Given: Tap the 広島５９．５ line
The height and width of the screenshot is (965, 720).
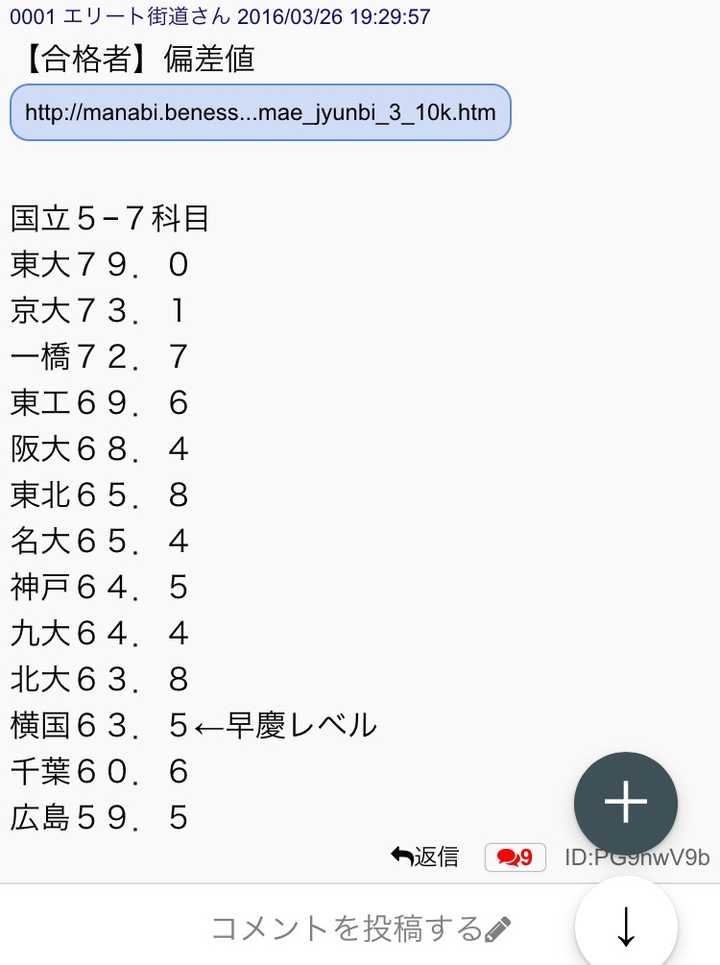Looking at the screenshot, I should coord(95,818).
